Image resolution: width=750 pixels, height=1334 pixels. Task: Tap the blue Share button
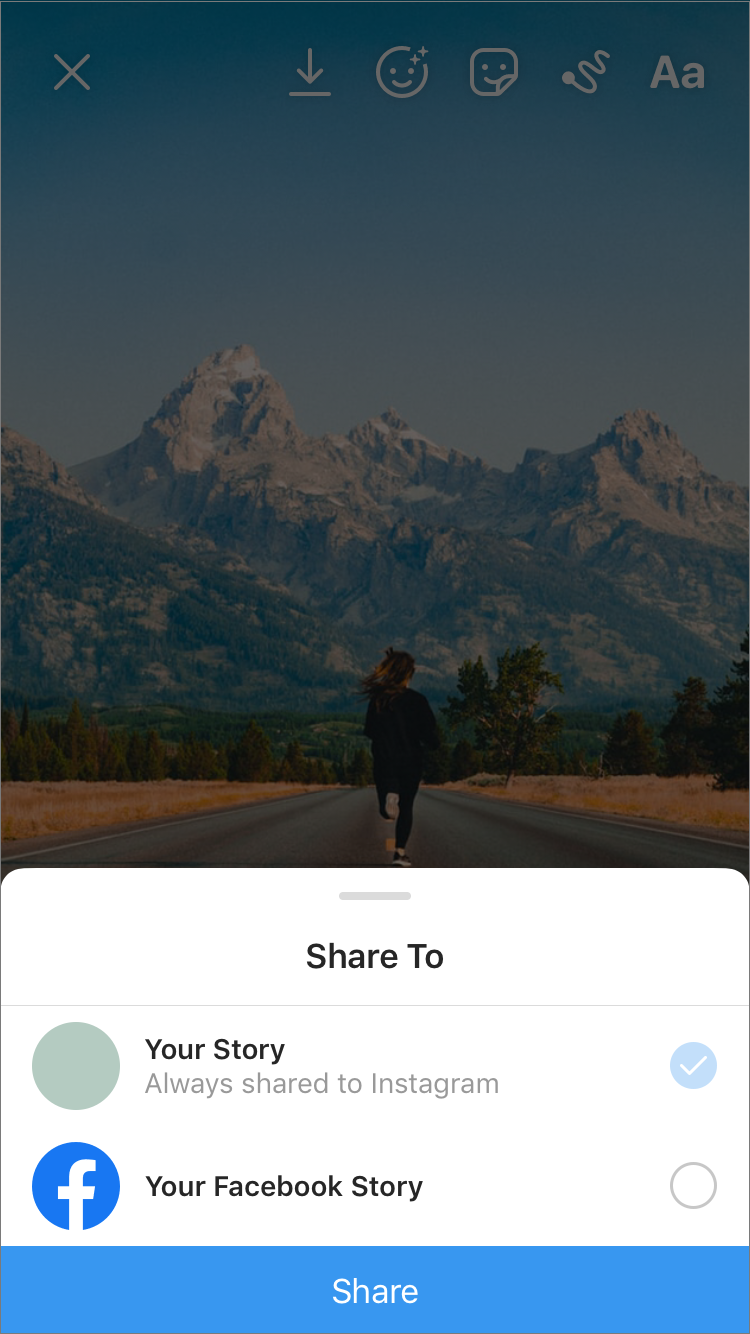coord(375,1290)
